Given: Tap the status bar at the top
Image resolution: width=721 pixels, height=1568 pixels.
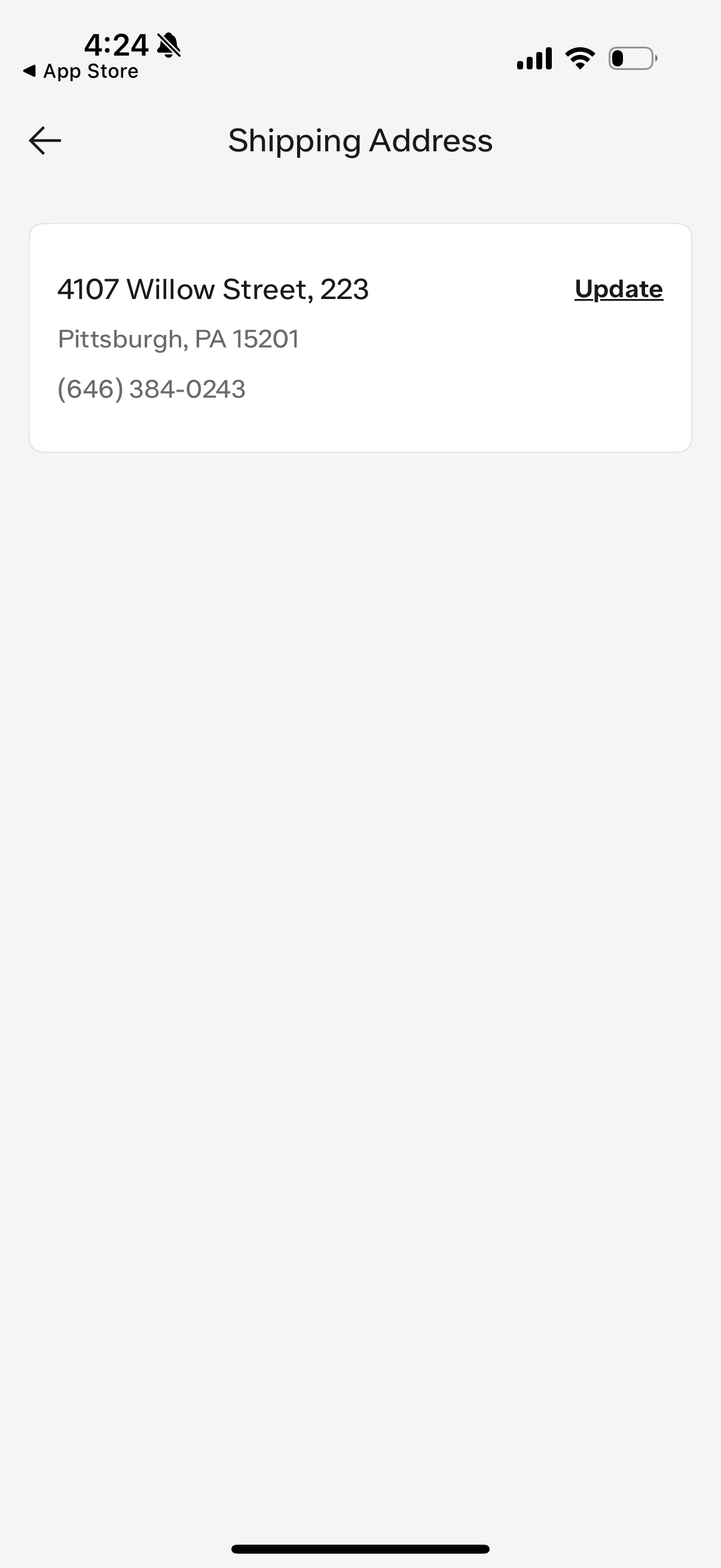Looking at the screenshot, I should (360, 55).
